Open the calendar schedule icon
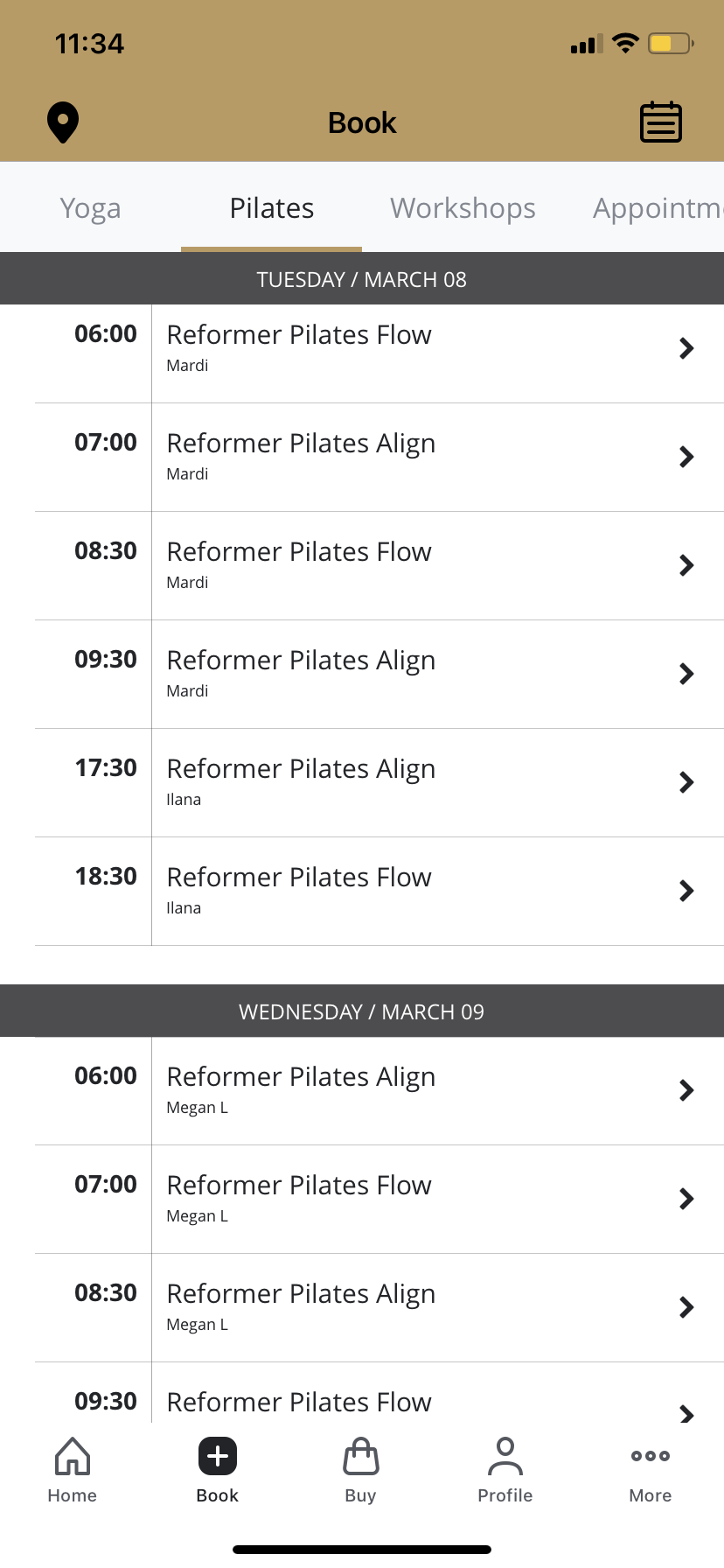 point(661,122)
